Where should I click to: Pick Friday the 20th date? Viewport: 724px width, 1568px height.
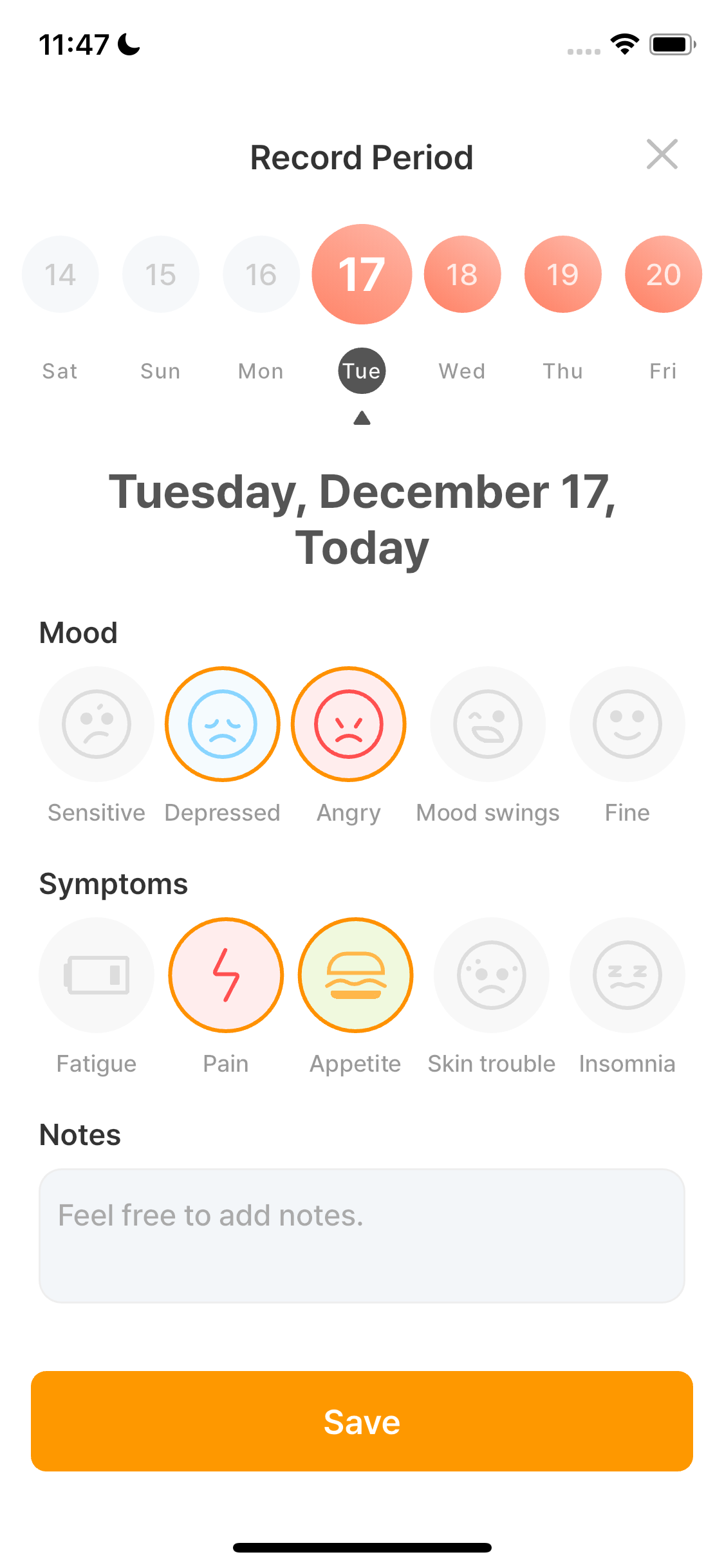pos(663,274)
